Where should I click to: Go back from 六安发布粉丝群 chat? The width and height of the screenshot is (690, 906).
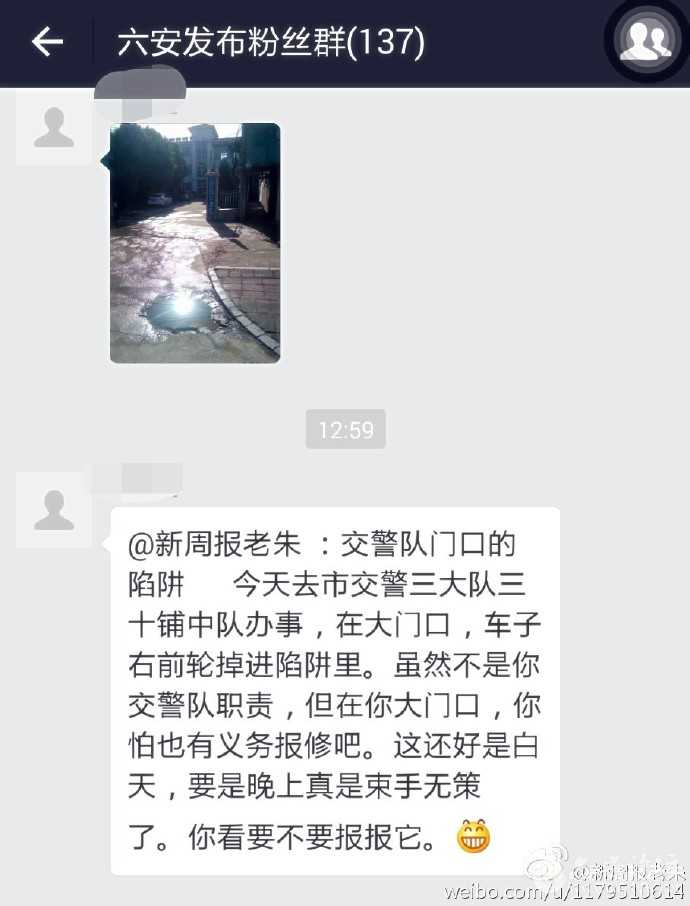tap(47, 42)
